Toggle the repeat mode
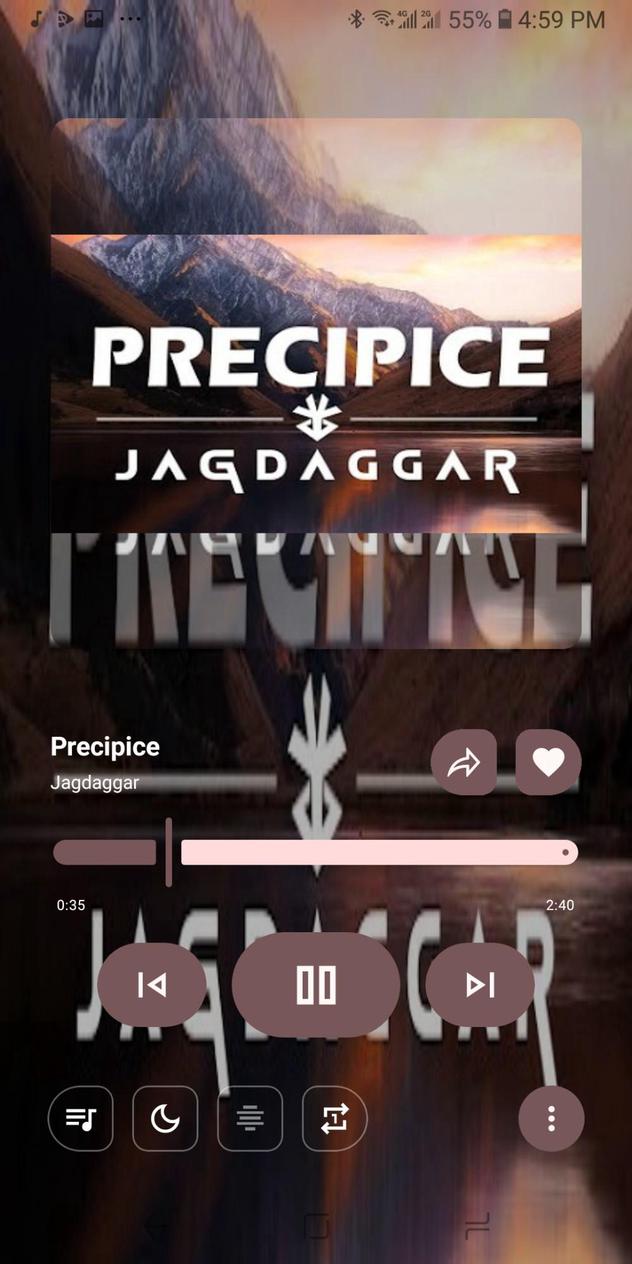 335,1118
